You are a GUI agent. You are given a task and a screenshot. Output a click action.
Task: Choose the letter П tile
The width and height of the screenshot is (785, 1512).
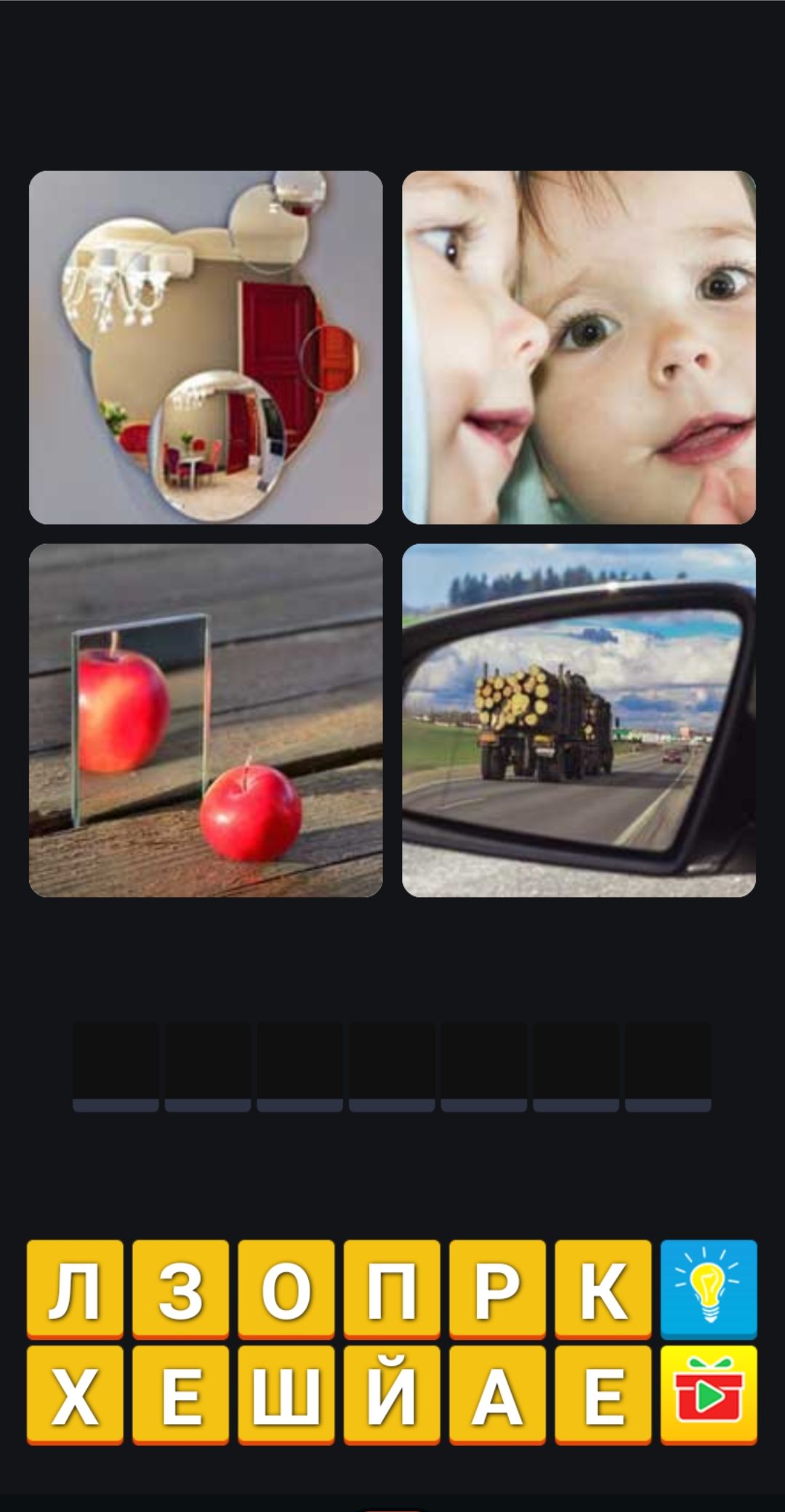[392, 1289]
